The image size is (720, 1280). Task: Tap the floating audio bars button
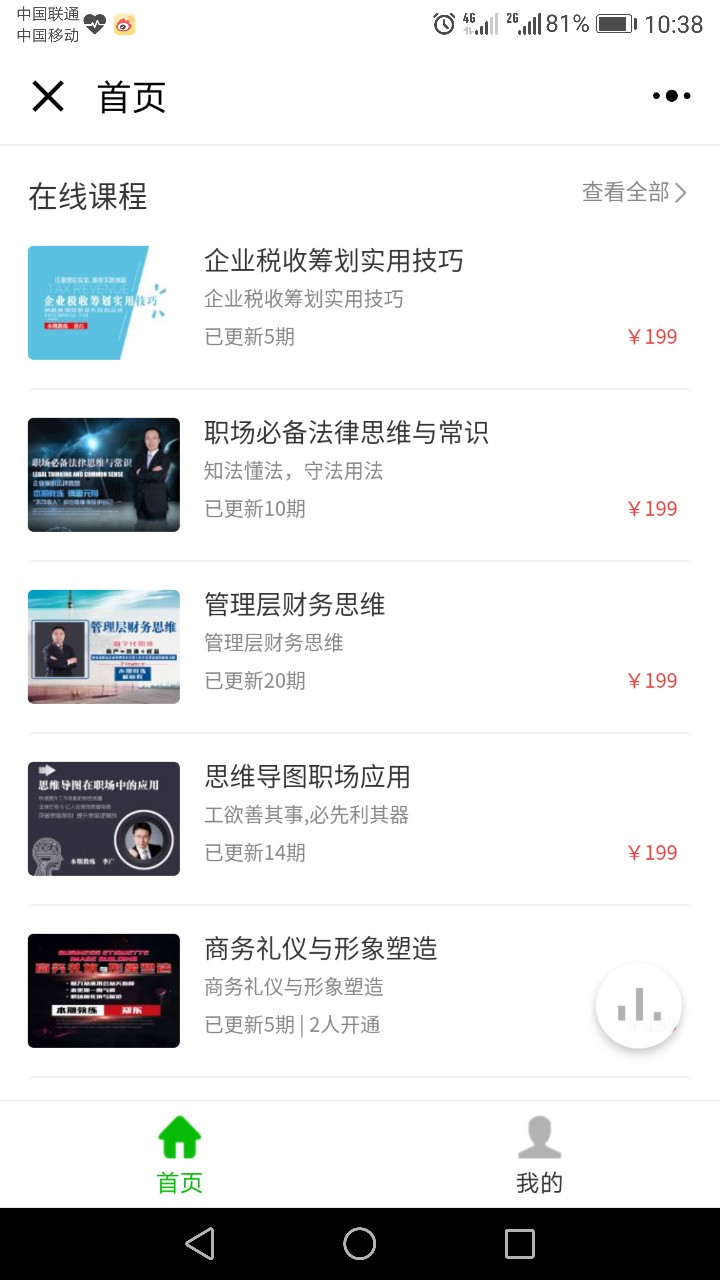pos(639,1005)
